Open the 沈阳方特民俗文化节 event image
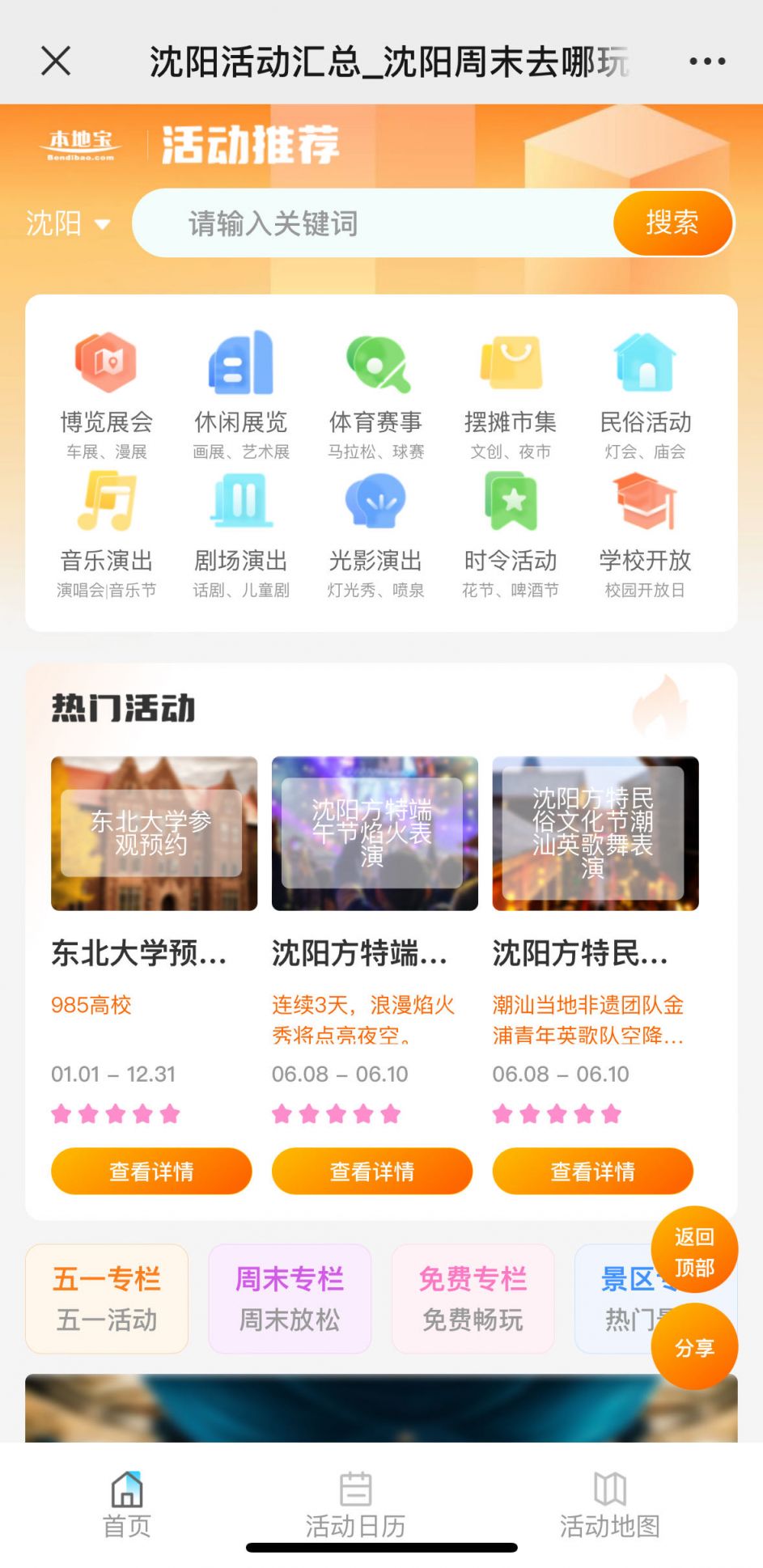The height and width of the screenshot is (1568, 763). pos(596,833)
